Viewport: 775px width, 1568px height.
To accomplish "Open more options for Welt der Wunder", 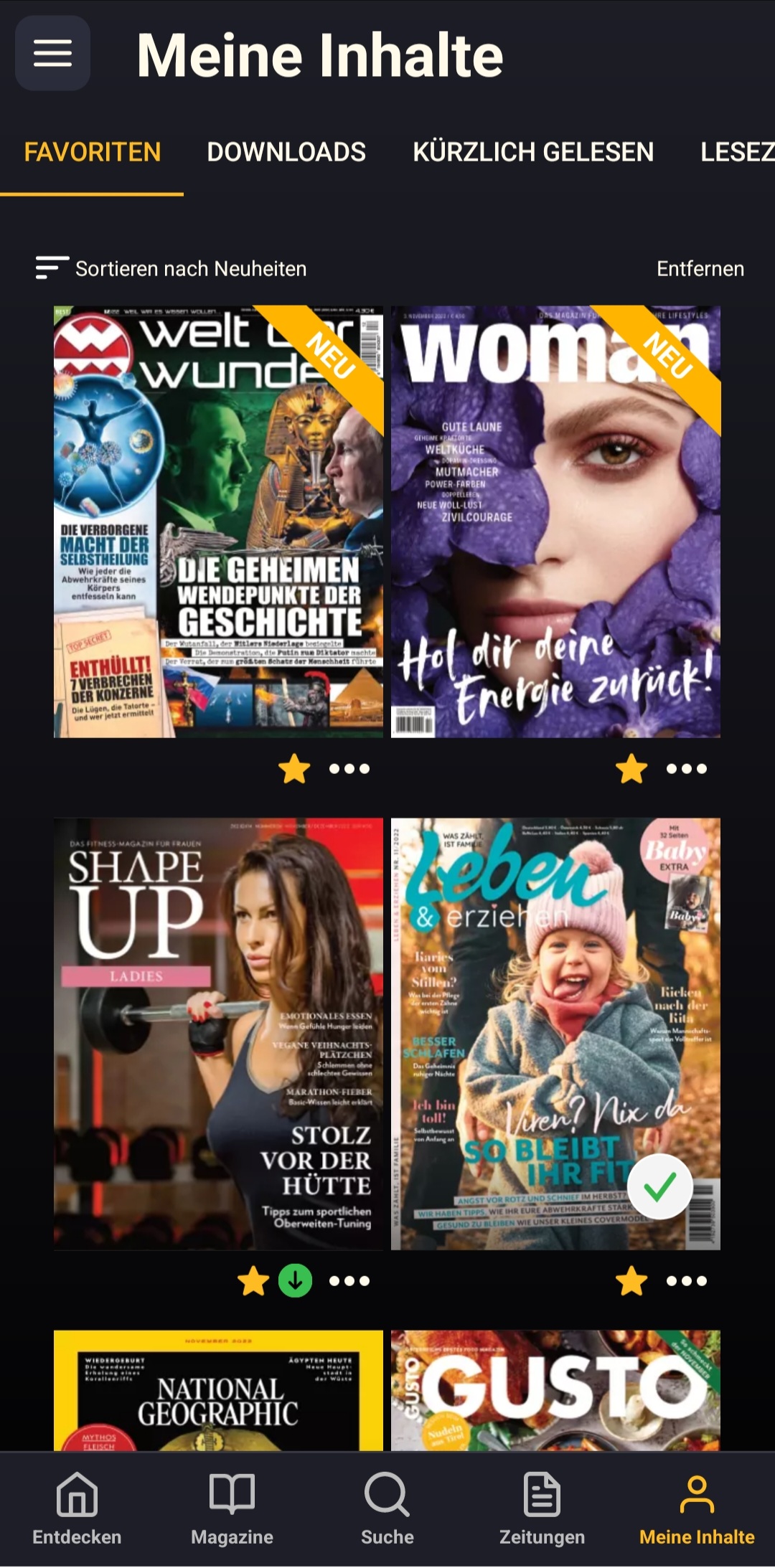I will click(349, 769).
